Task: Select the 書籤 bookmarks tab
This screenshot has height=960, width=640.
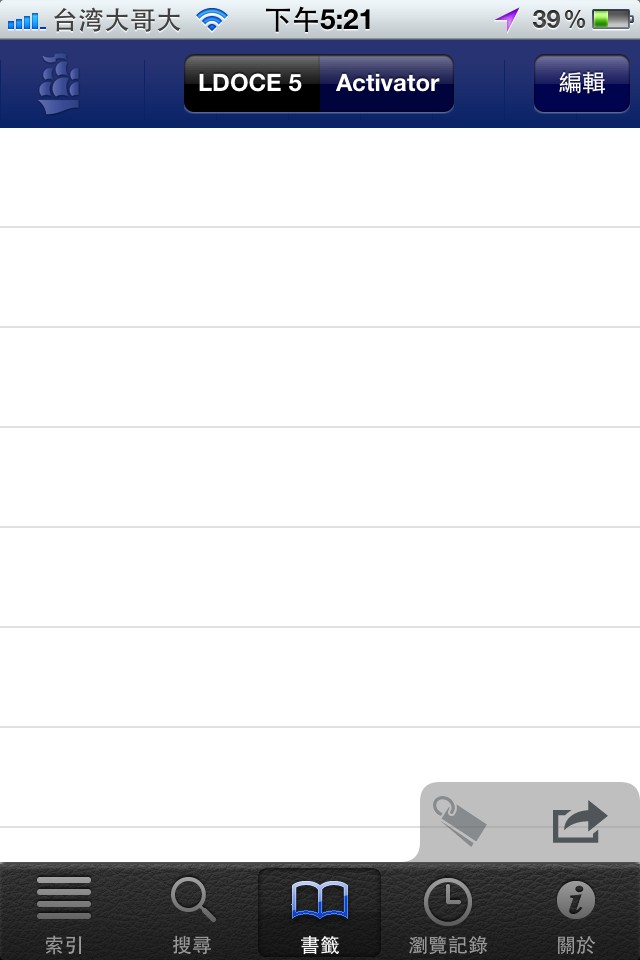Action: click(320, 912)
